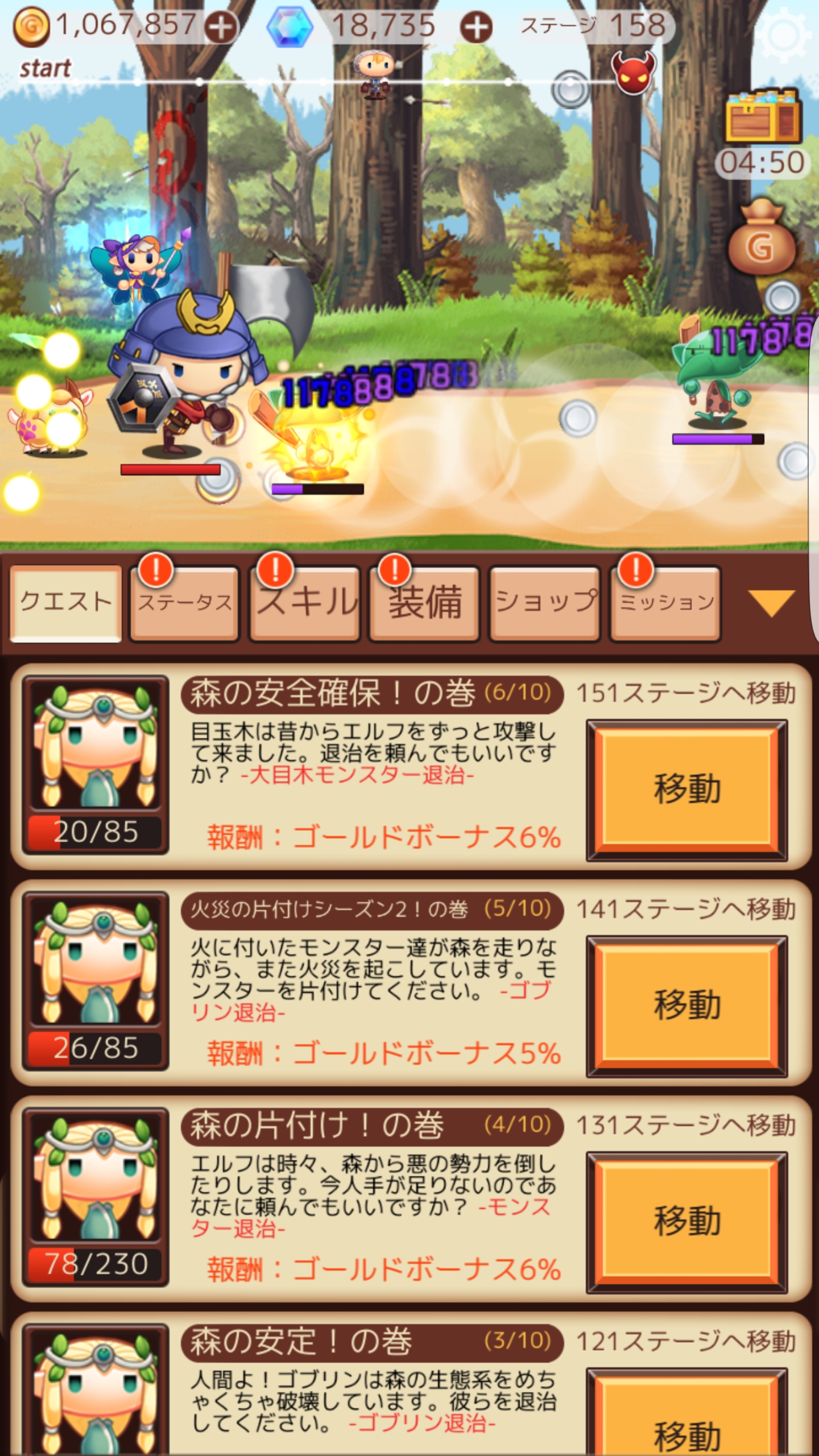Add more gold with plus button
This screenshot has width=819, height=1456.
[221, 27]
